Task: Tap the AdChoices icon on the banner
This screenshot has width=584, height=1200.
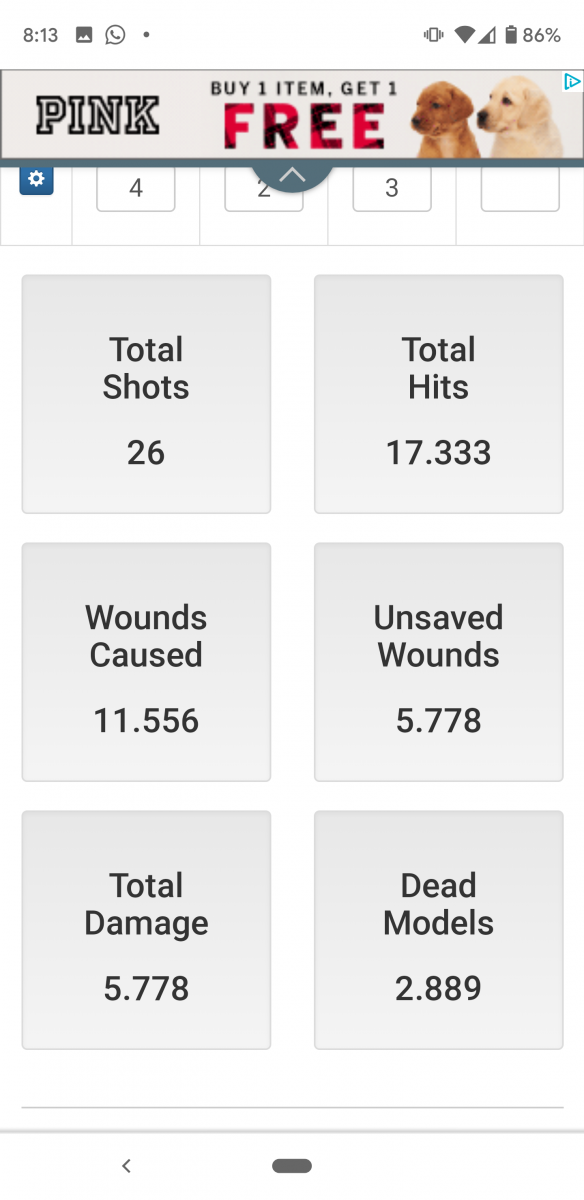Action: click(x=572, y=81)
